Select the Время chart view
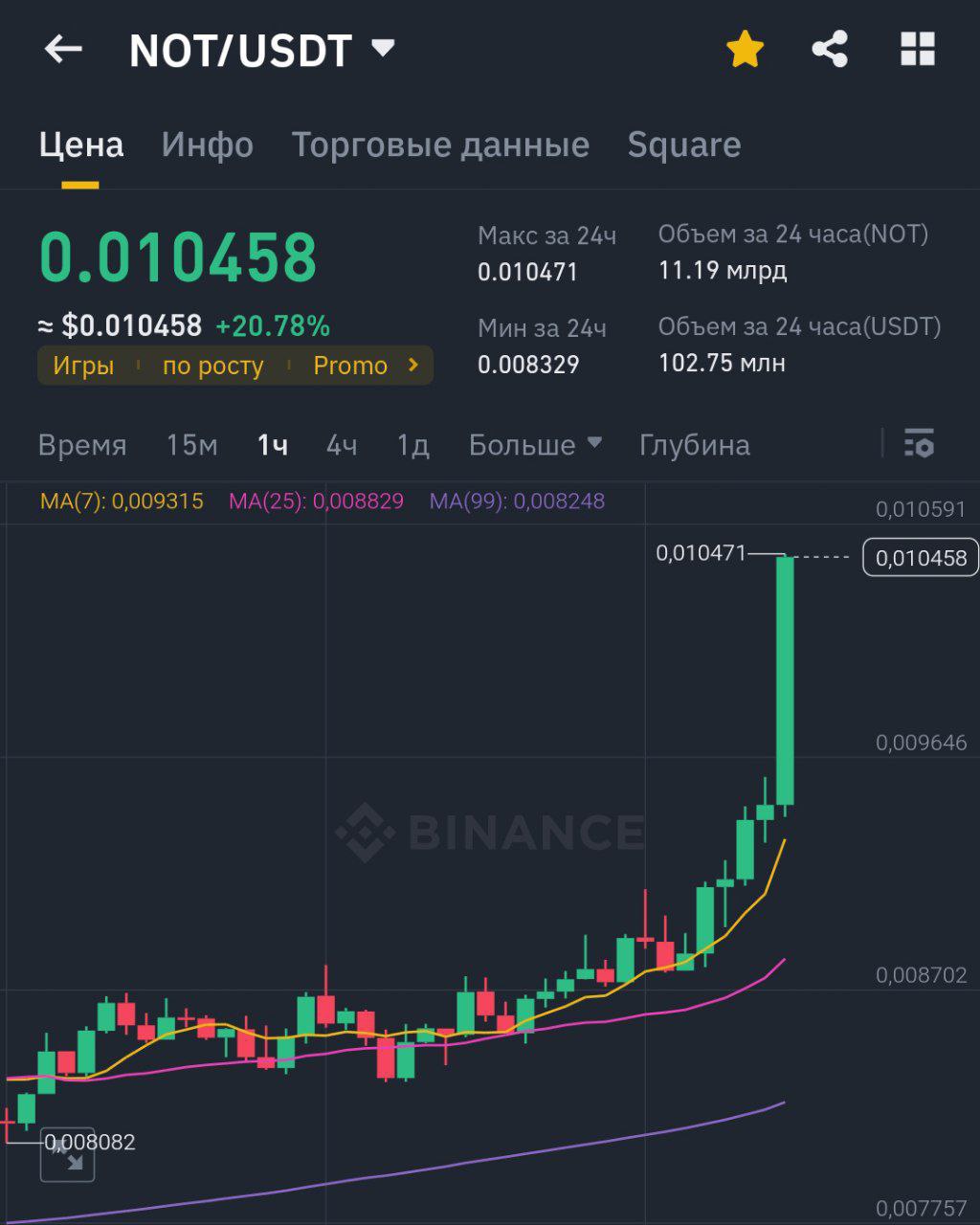 click(82, 445)
